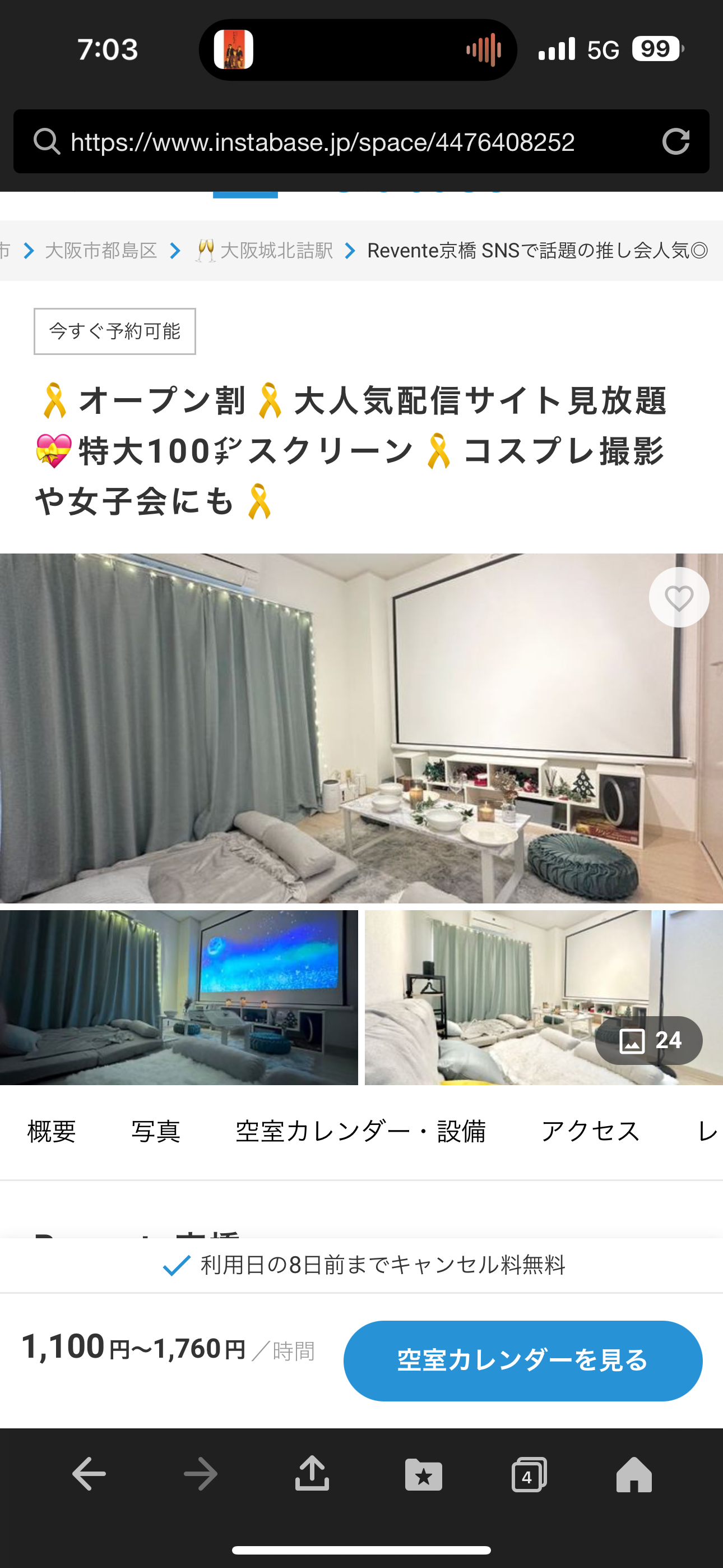The height and width of the screenshot is (1568, 723).
Task: Tap the 空室カレンダーを見る button
Action: coord(523,1361)
